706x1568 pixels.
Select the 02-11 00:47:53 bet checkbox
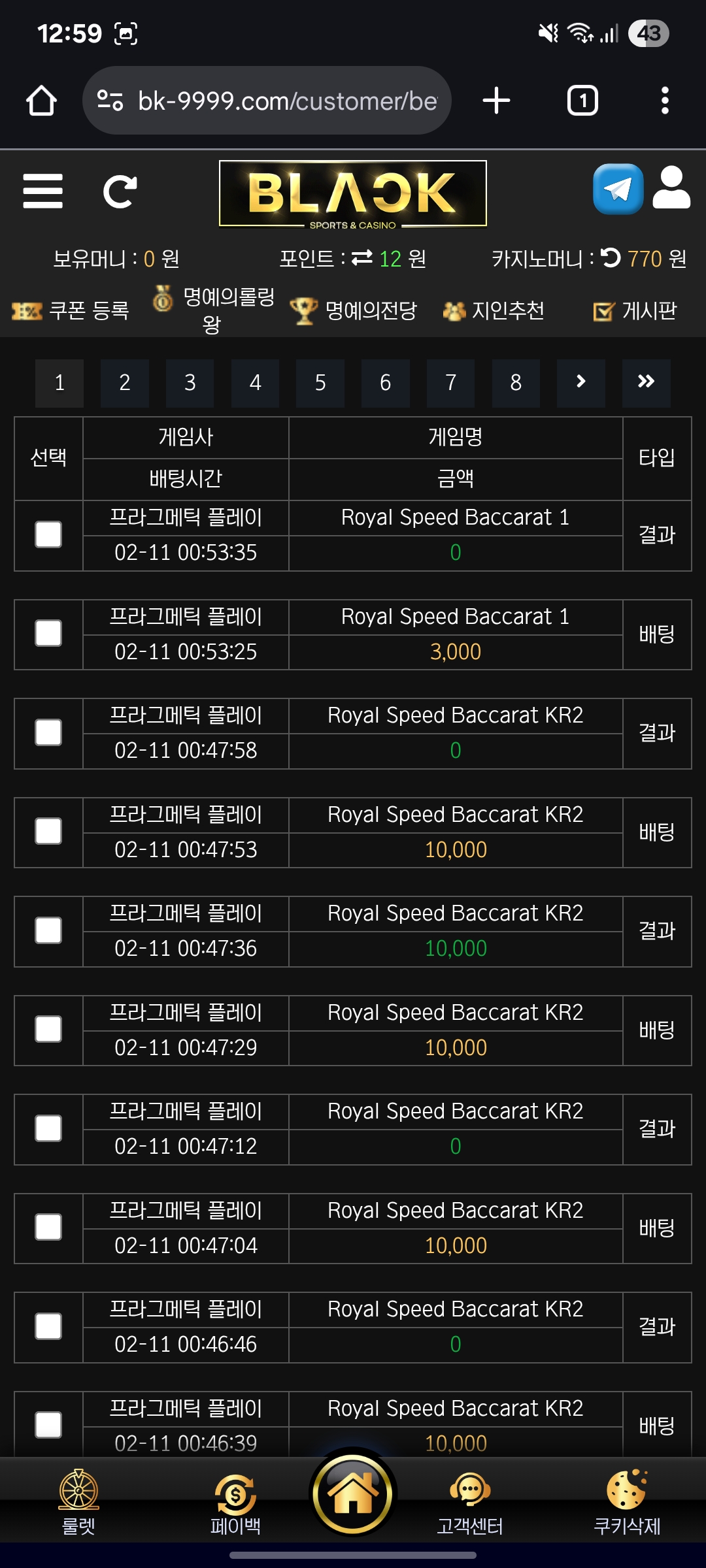click(x=48, y=832)
